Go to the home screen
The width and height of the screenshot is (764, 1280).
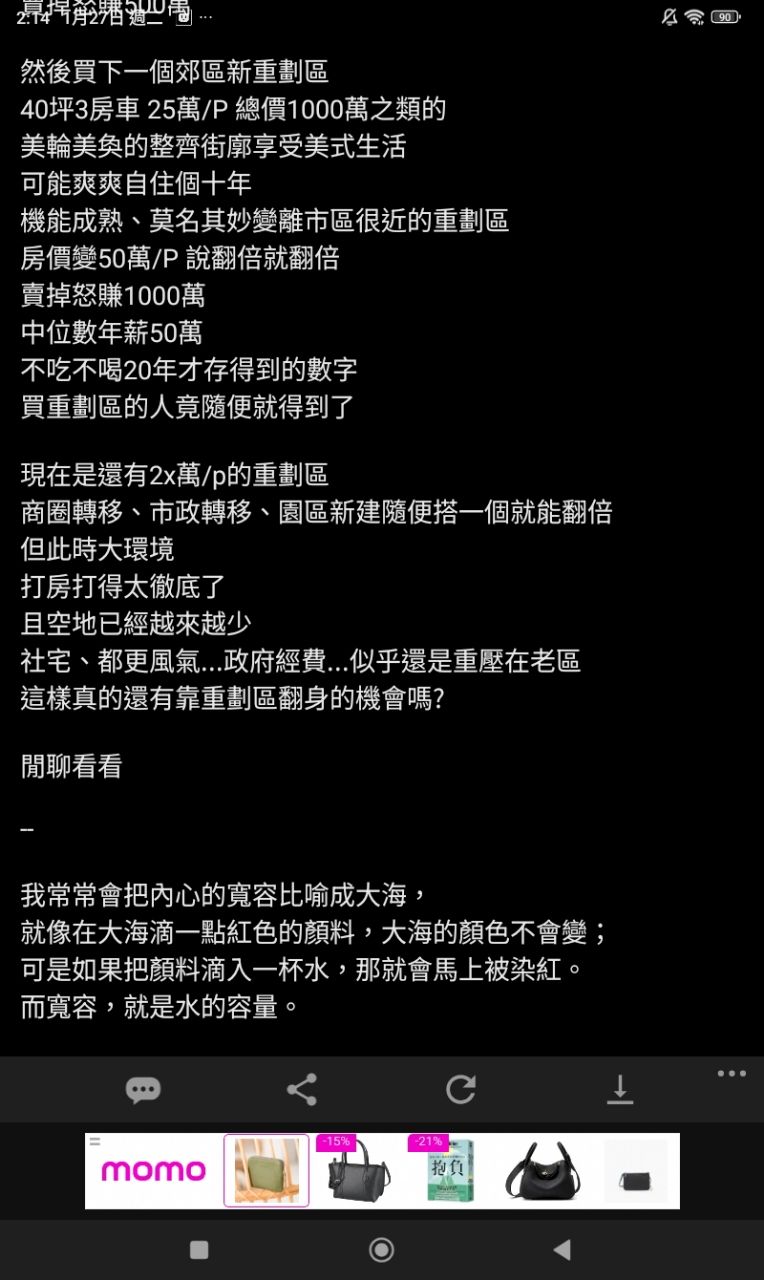click(381, 1249)
